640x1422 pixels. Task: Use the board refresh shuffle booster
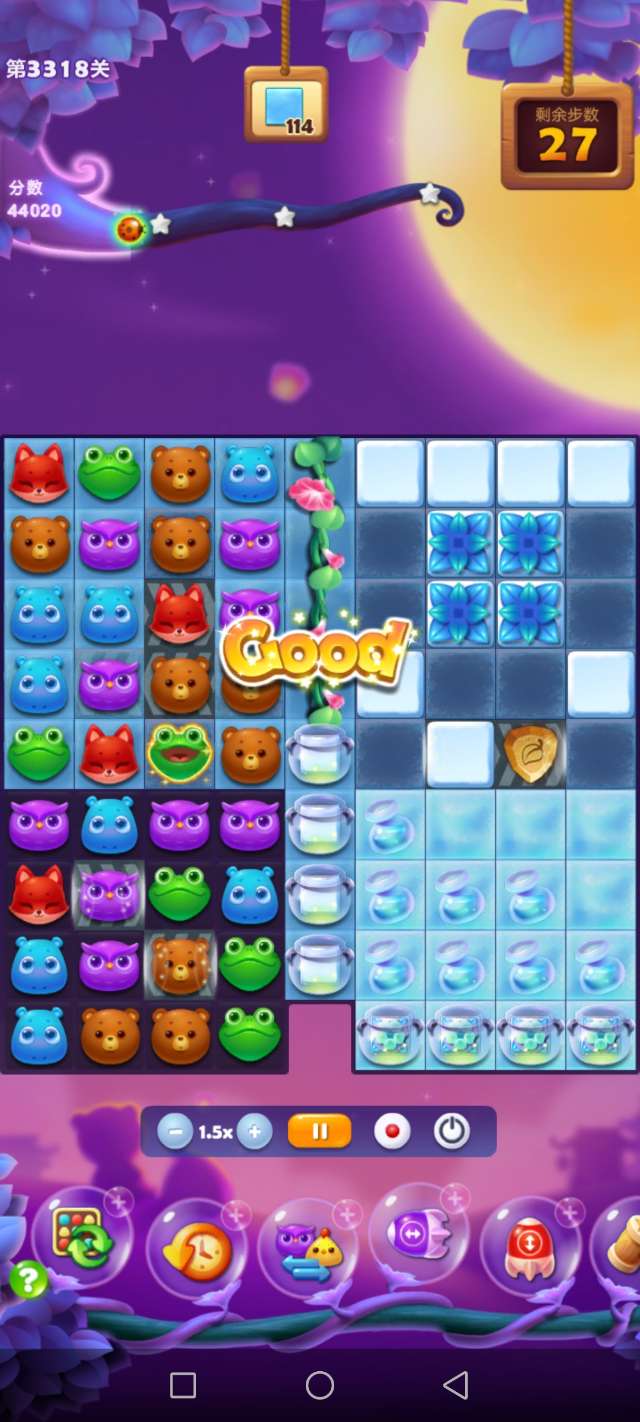[x=83, y=1238]
